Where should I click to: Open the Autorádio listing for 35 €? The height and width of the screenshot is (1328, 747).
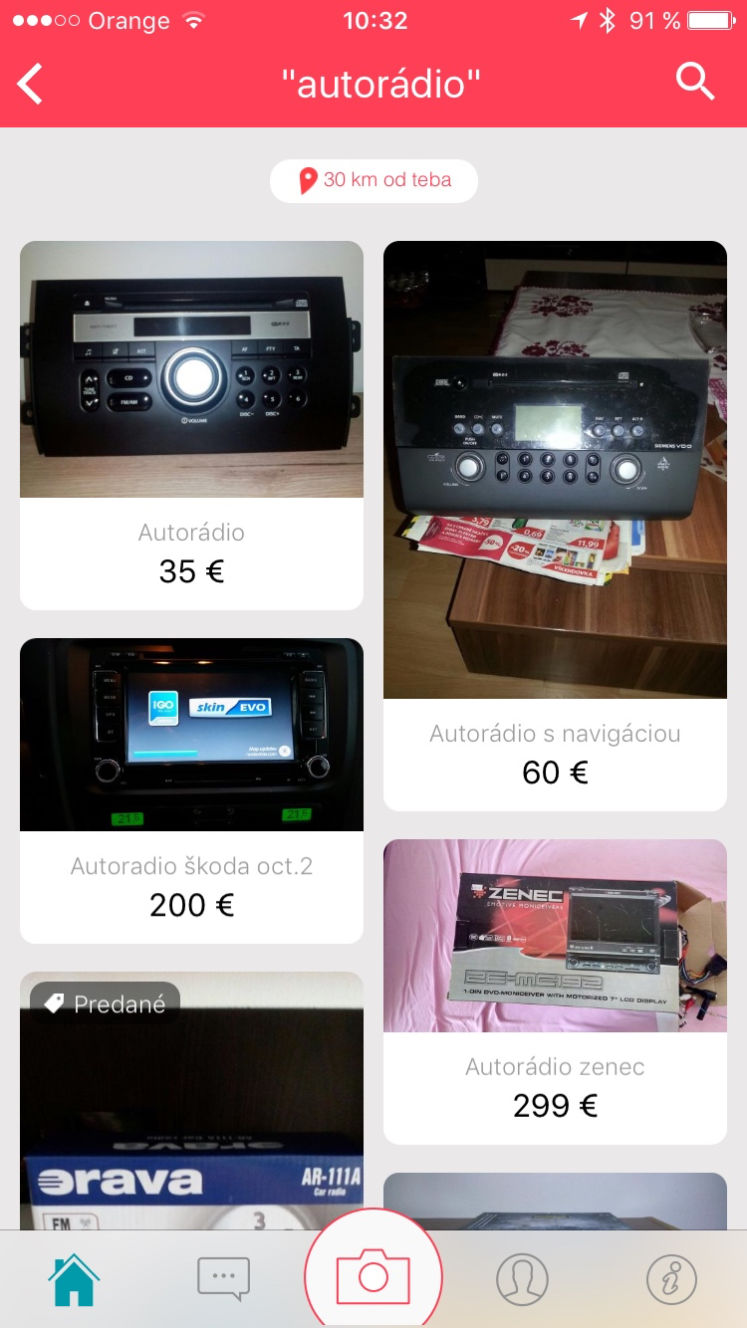coord(191,425)
